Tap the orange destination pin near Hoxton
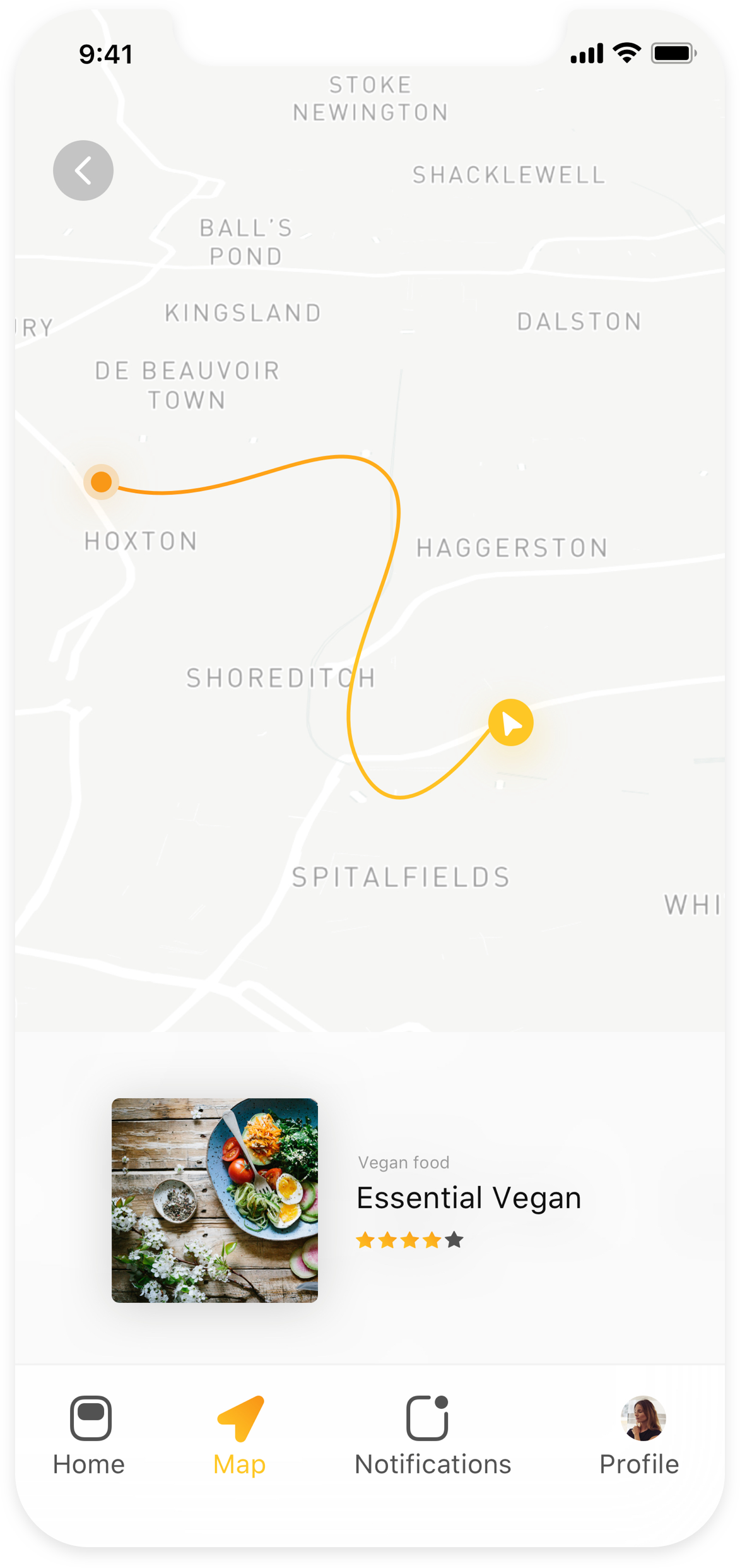The width and height of the screenshot is (740, 1568). tap(101, 482)
